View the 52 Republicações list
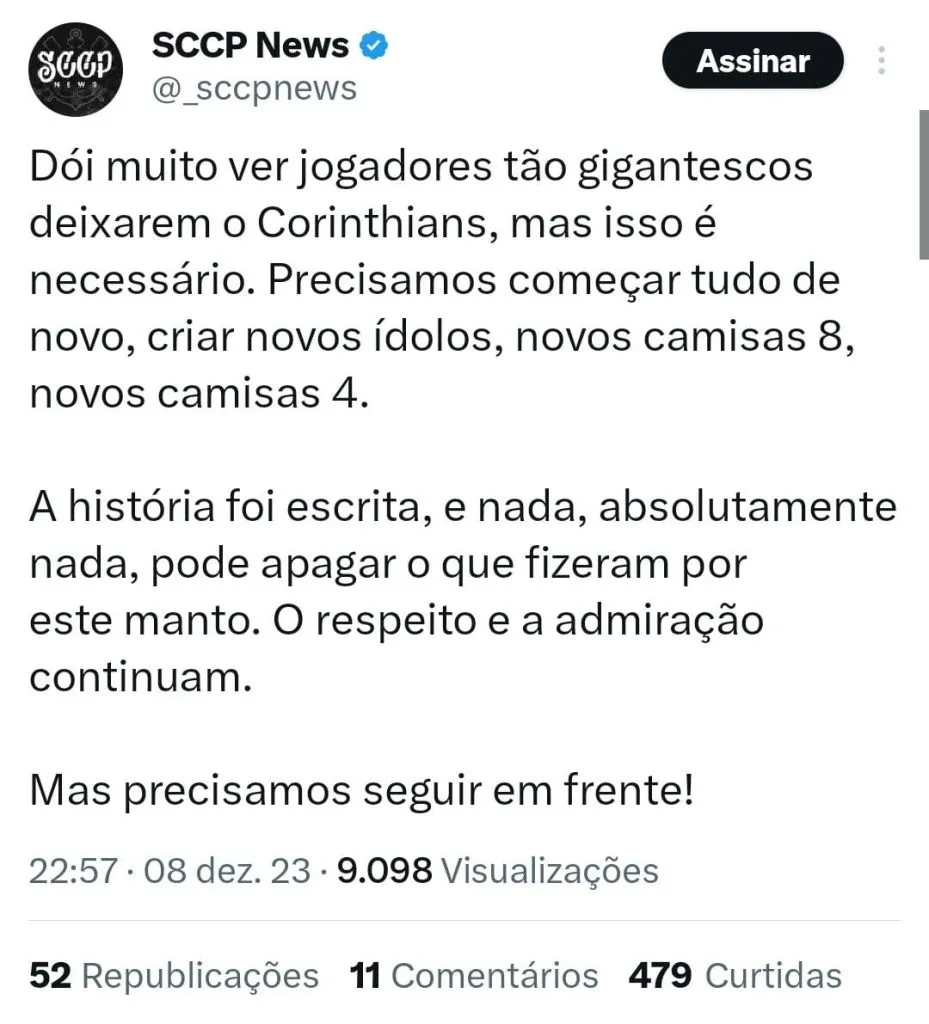This screenshot has height=1024, width=929. 174,975
